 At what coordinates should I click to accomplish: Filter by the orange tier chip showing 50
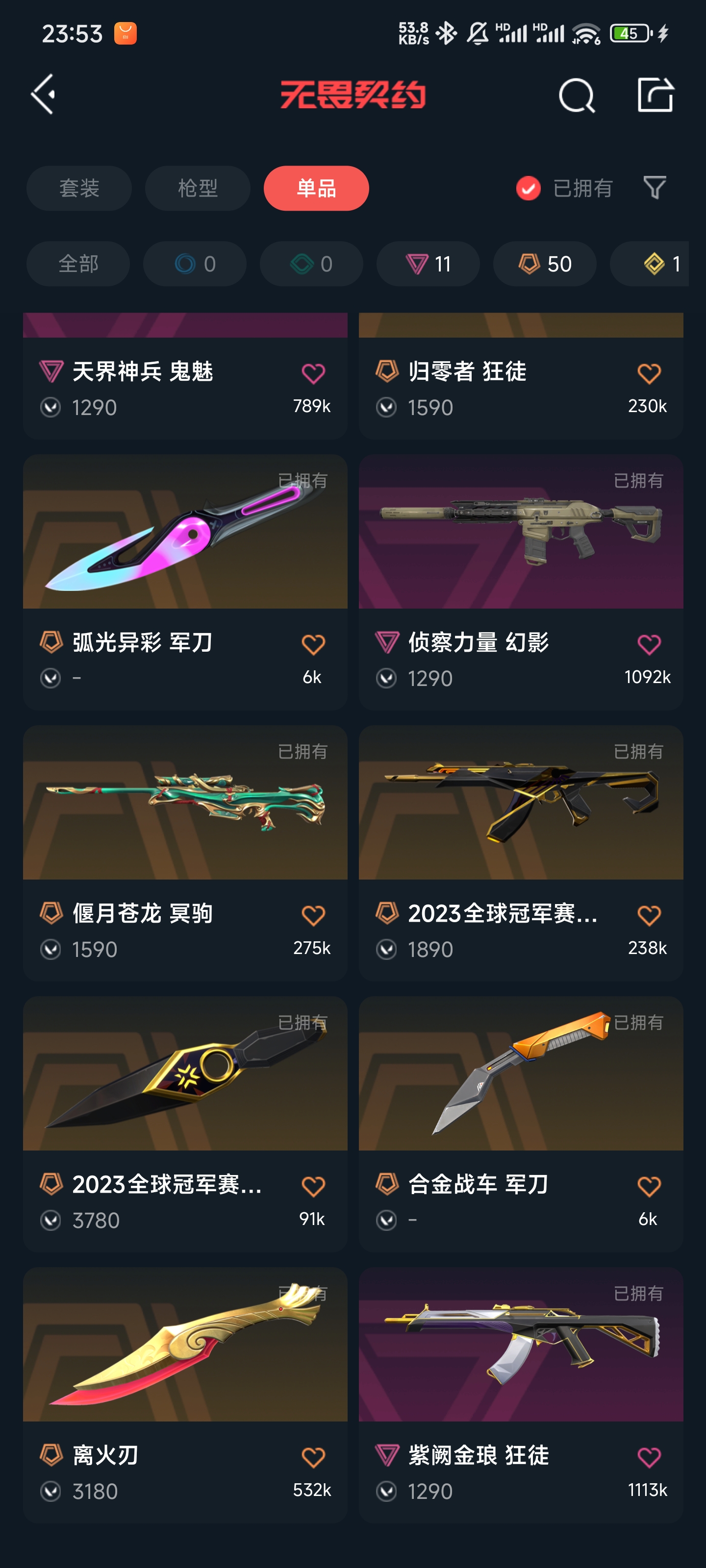tap(545, 264)
